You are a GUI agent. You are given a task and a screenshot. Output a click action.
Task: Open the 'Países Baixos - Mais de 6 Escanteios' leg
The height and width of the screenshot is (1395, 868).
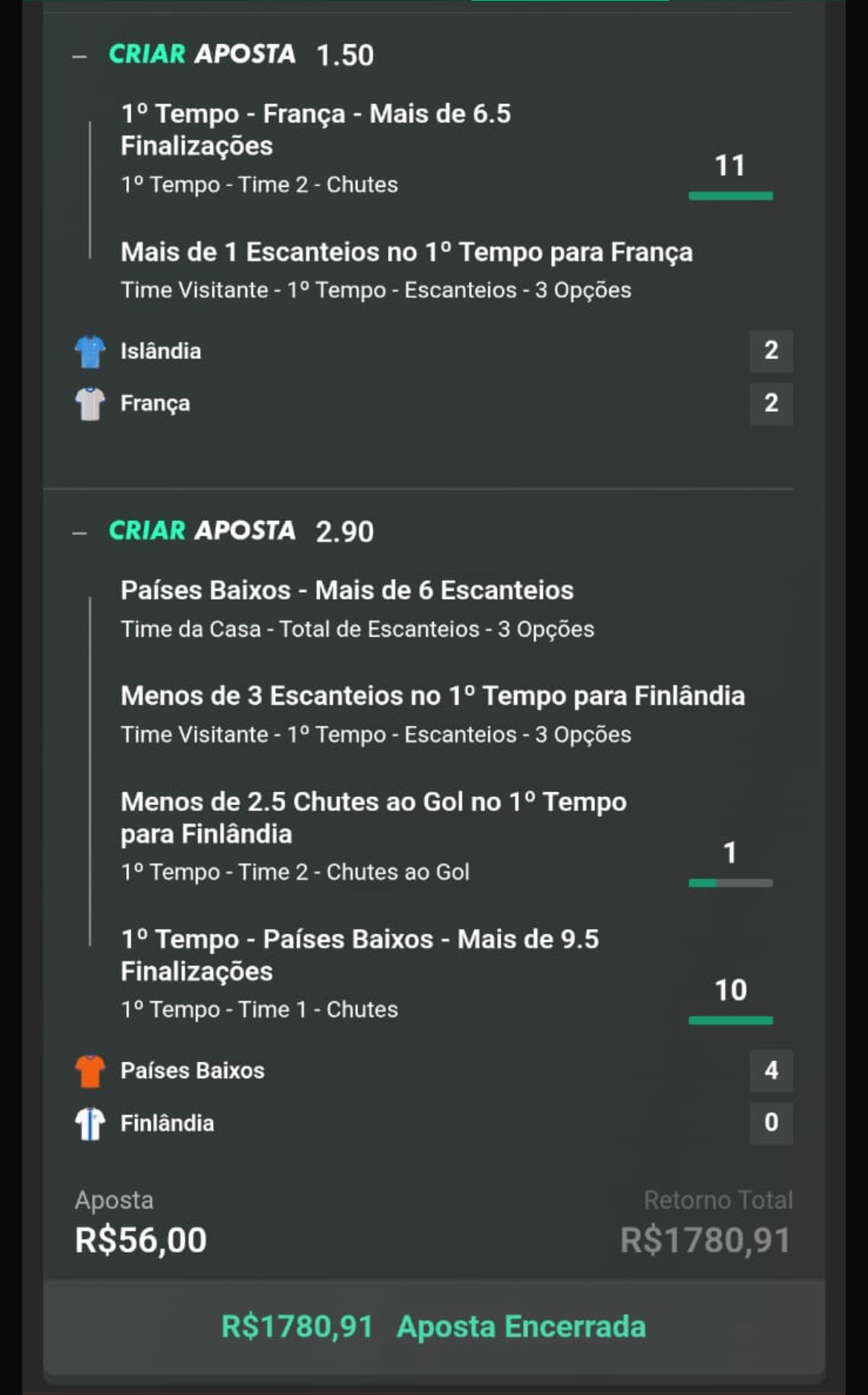347,591
